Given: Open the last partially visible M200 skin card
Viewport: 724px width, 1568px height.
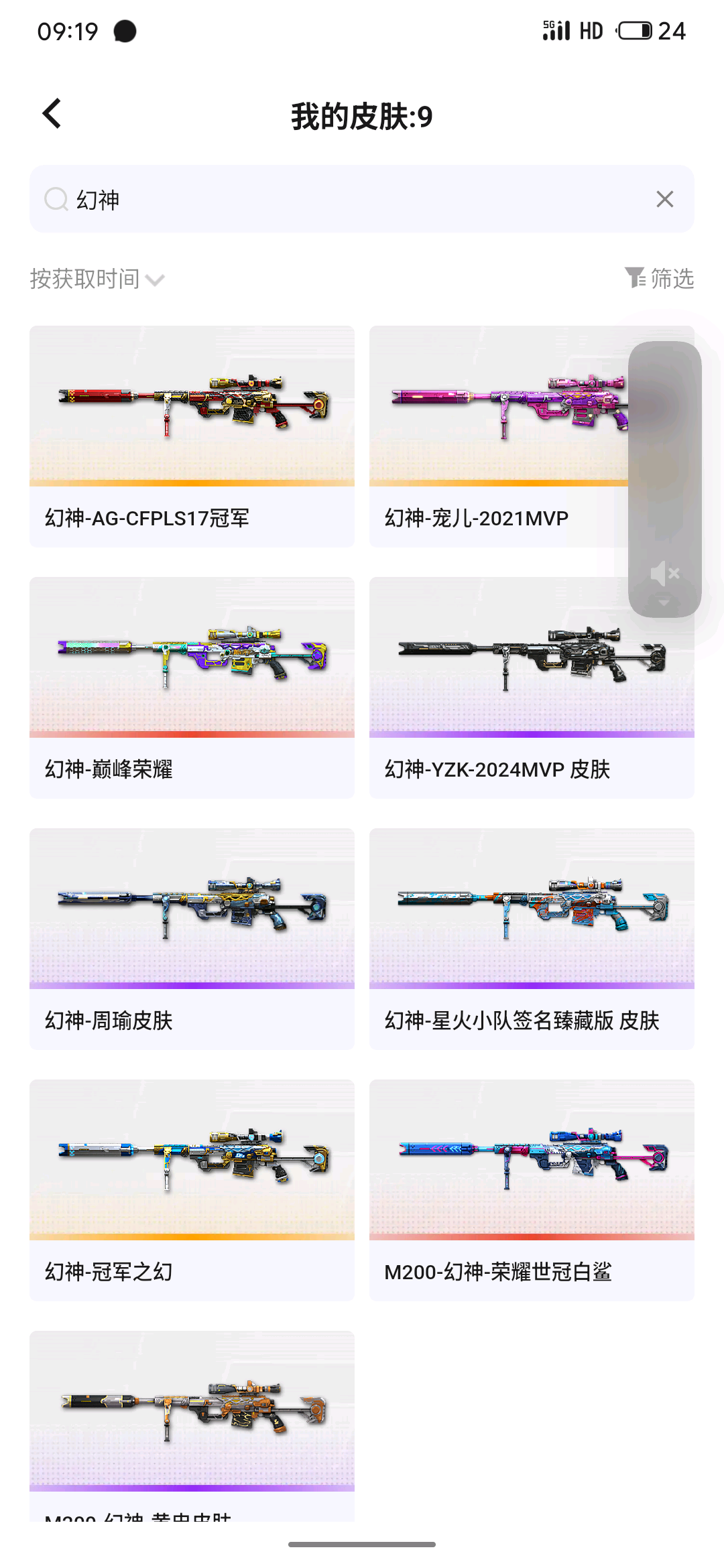Looking at the screenshot, I should click(x=192, y=1425).
